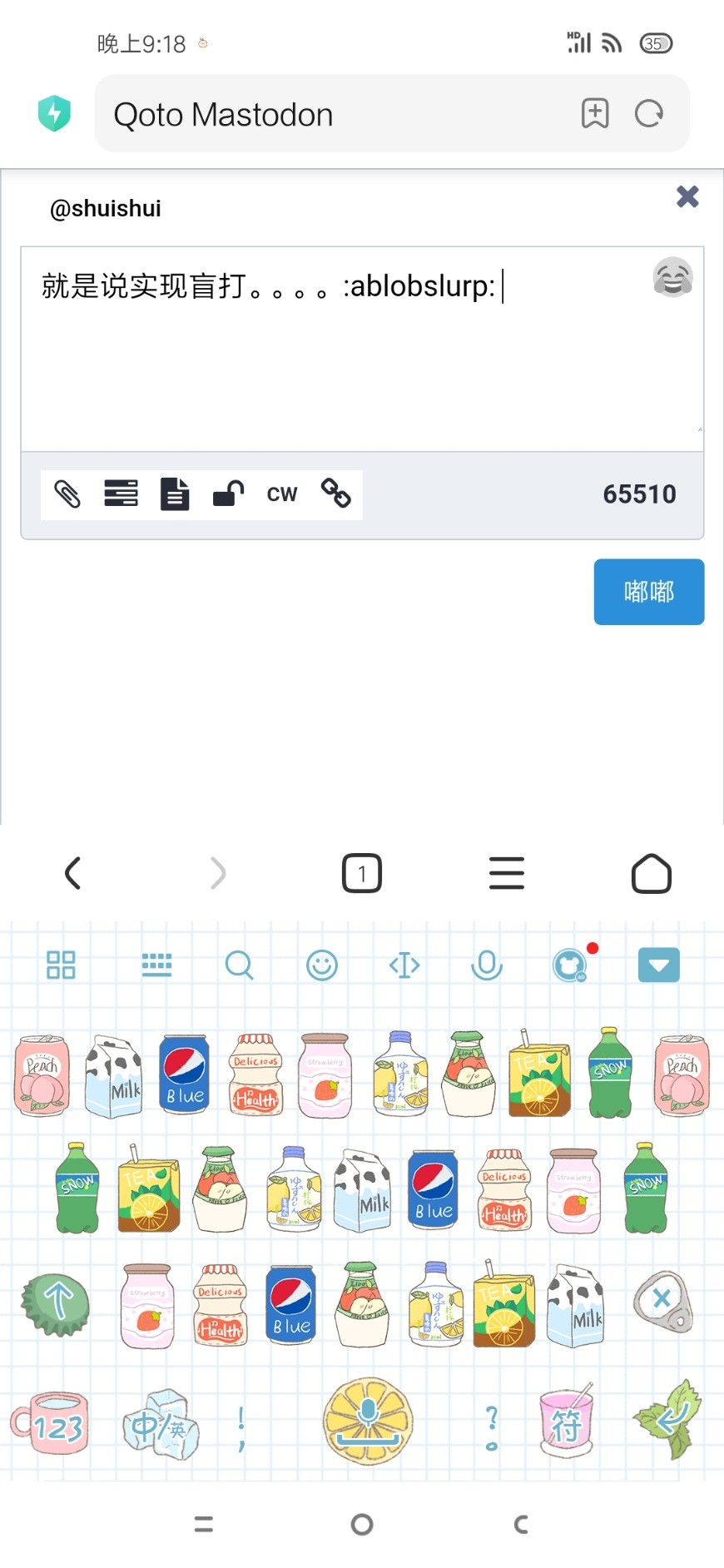Open the keyboard emoji panel

click(322, 965)
